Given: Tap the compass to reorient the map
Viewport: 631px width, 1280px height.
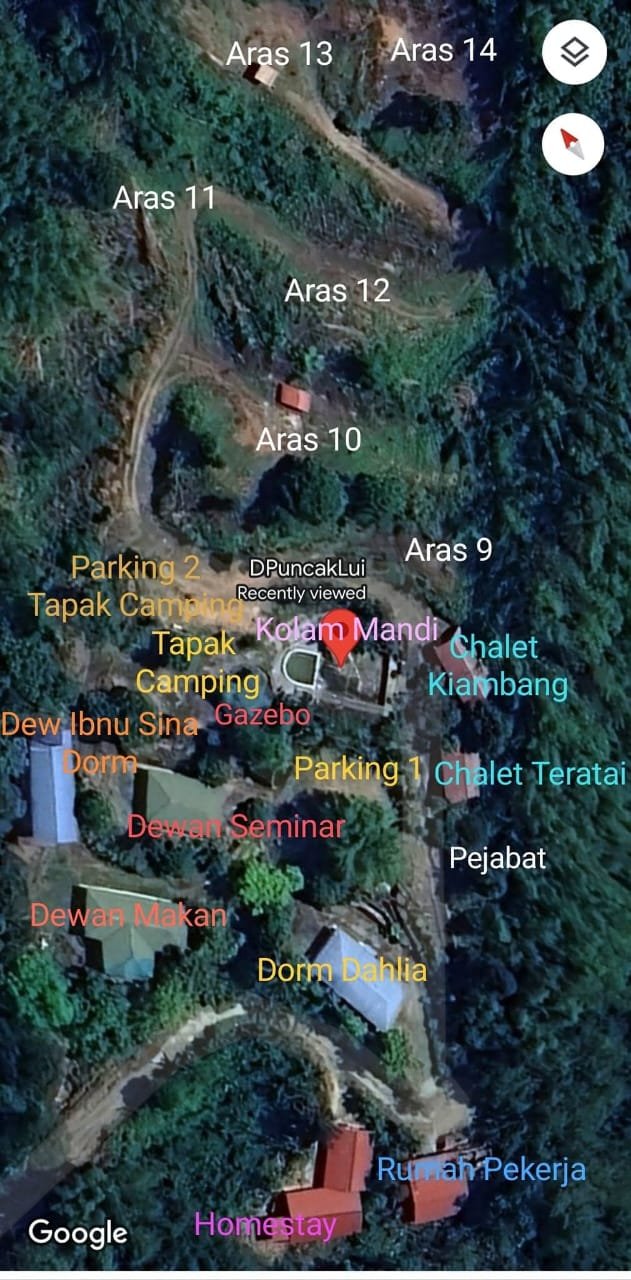Looking at the screenshot, I should (573, 144).
